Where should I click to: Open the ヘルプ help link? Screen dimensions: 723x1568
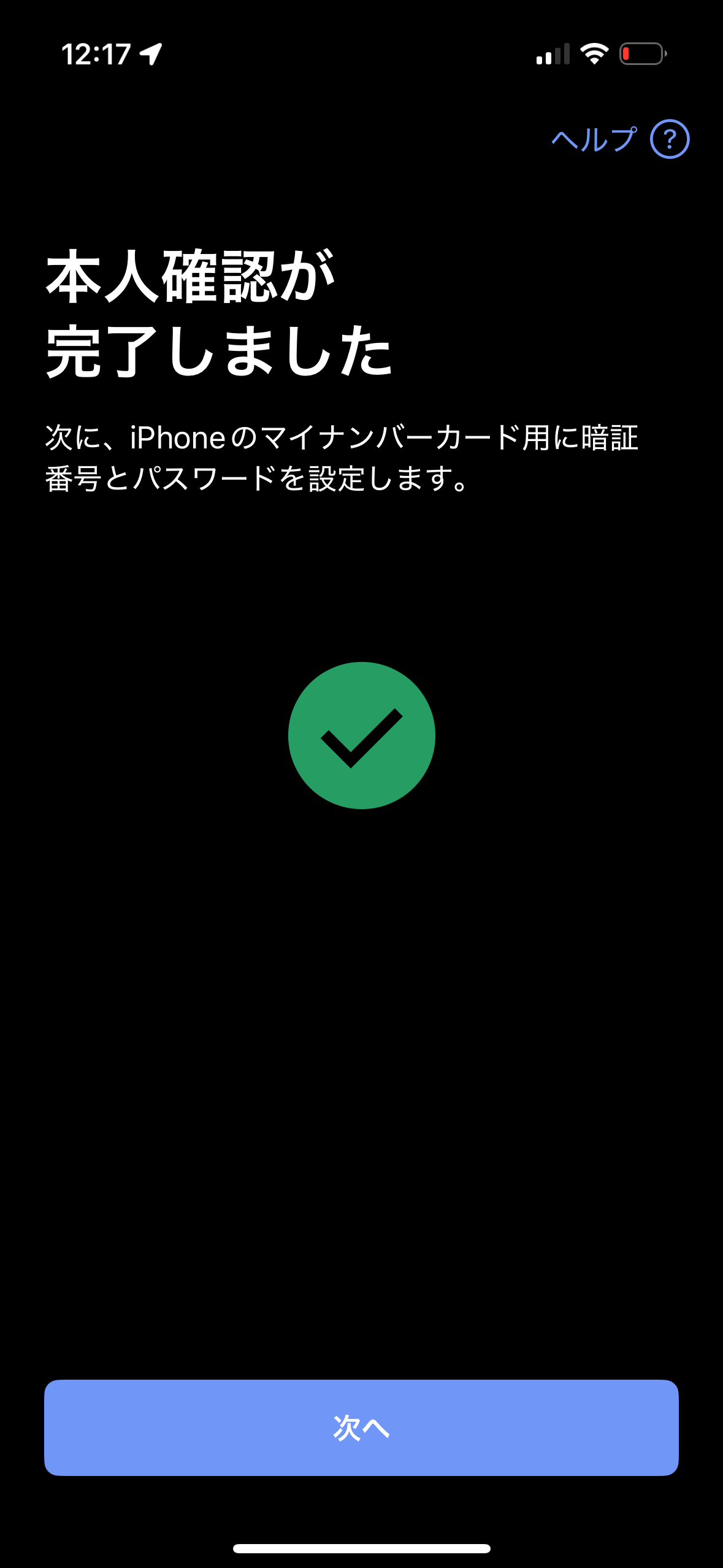click(620, 139)
